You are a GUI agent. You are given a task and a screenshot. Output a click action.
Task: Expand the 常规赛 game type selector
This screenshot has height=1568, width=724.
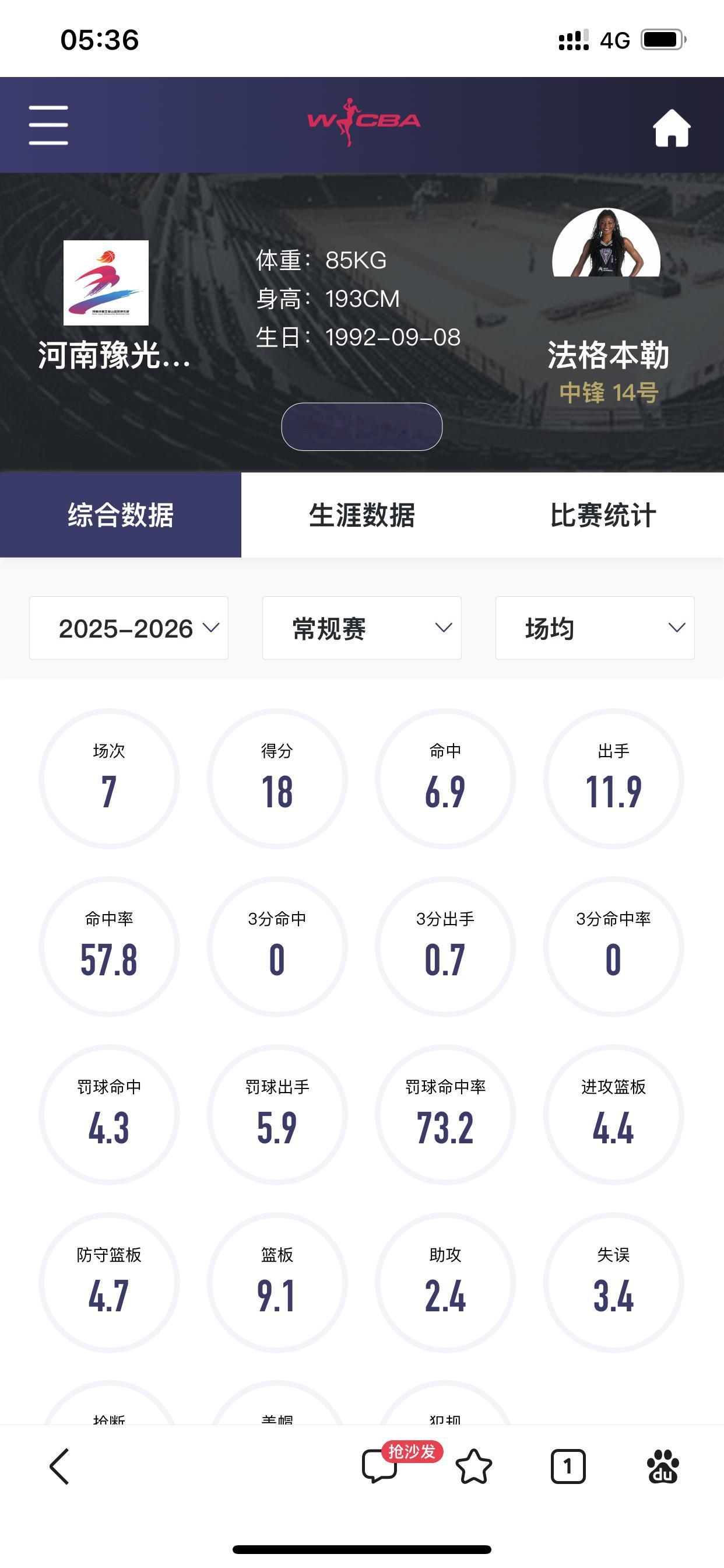pyautogui.click(x=361, y=628)
